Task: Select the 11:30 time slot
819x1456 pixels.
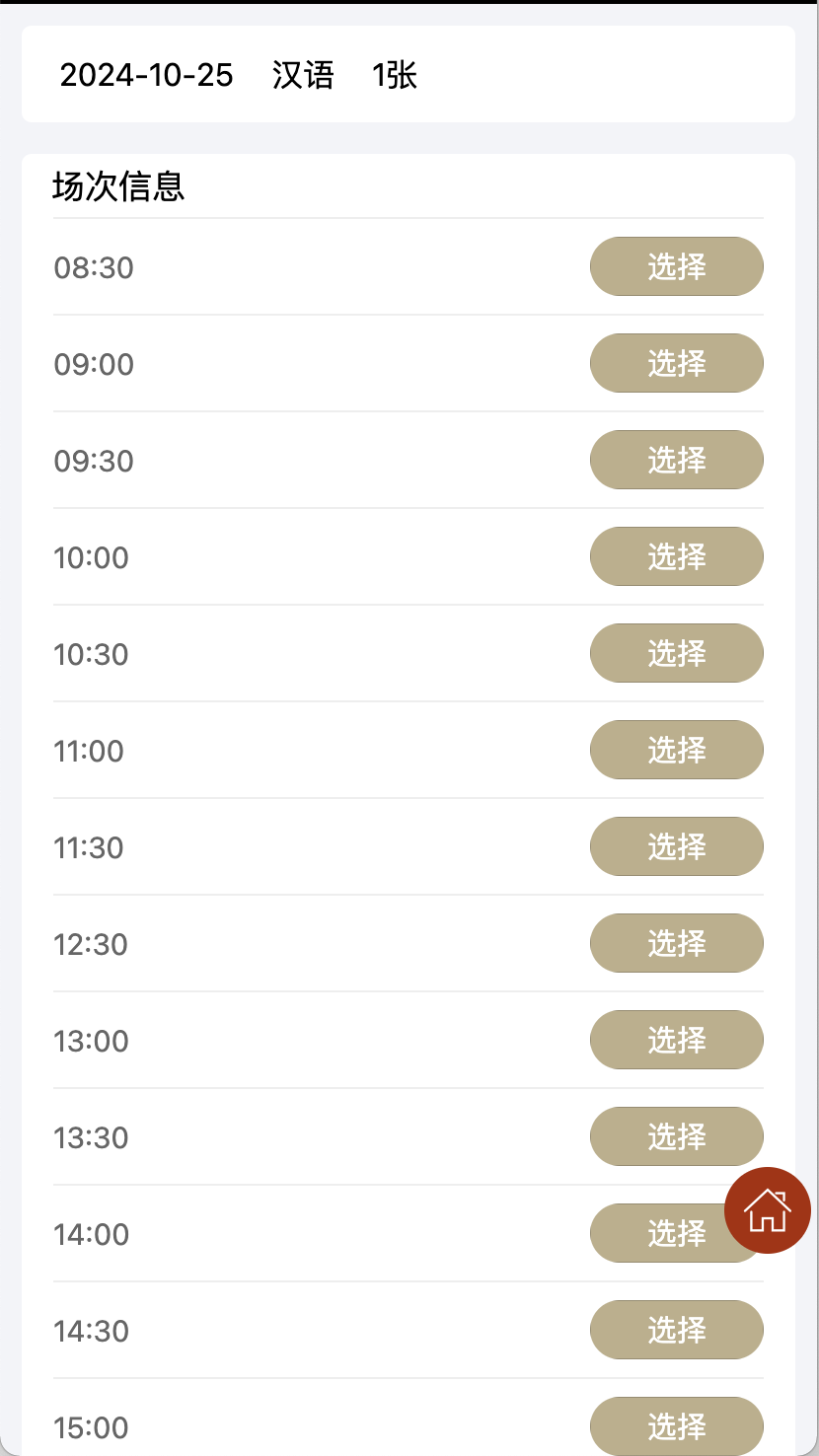Action: point(676,846)
